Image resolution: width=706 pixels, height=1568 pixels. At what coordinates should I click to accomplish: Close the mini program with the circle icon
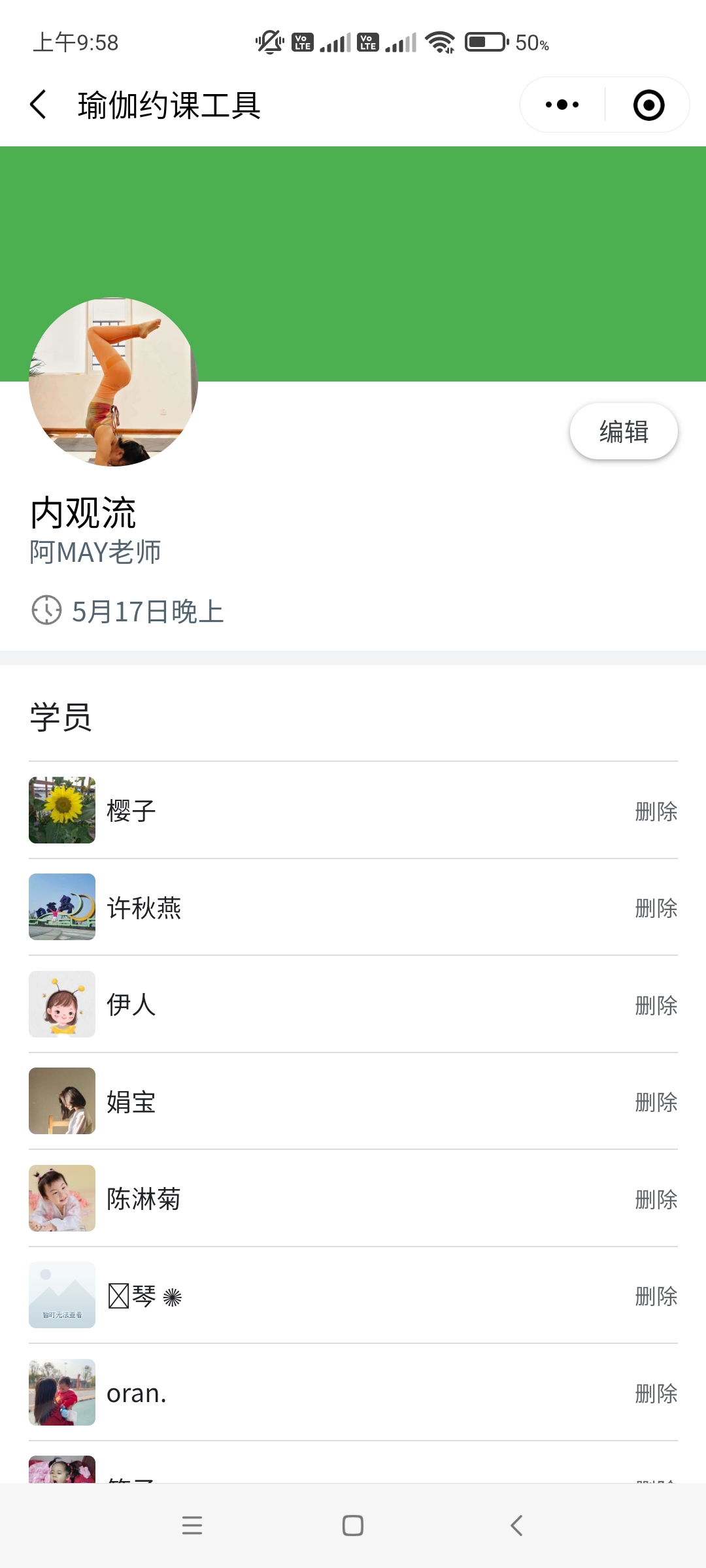pyautogui.click(x=648, y=105)
